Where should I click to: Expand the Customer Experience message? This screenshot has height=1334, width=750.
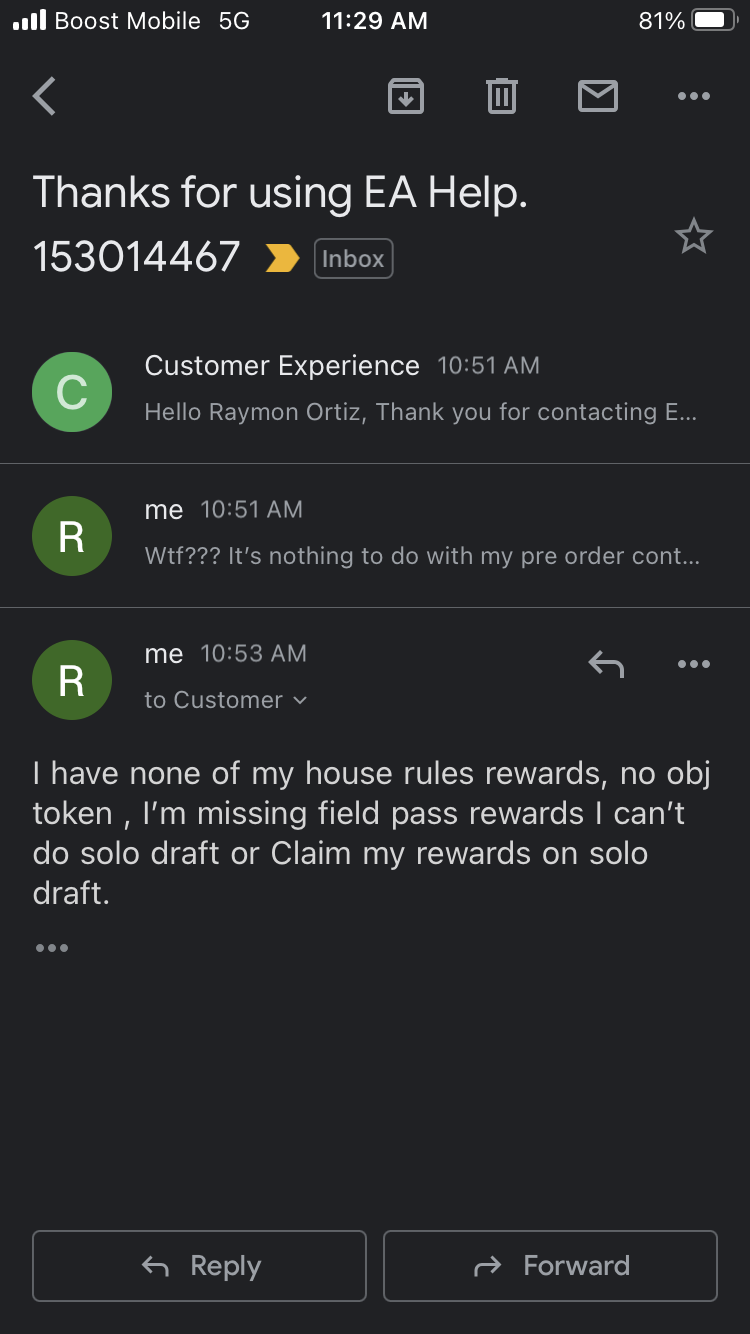point(375,390)
